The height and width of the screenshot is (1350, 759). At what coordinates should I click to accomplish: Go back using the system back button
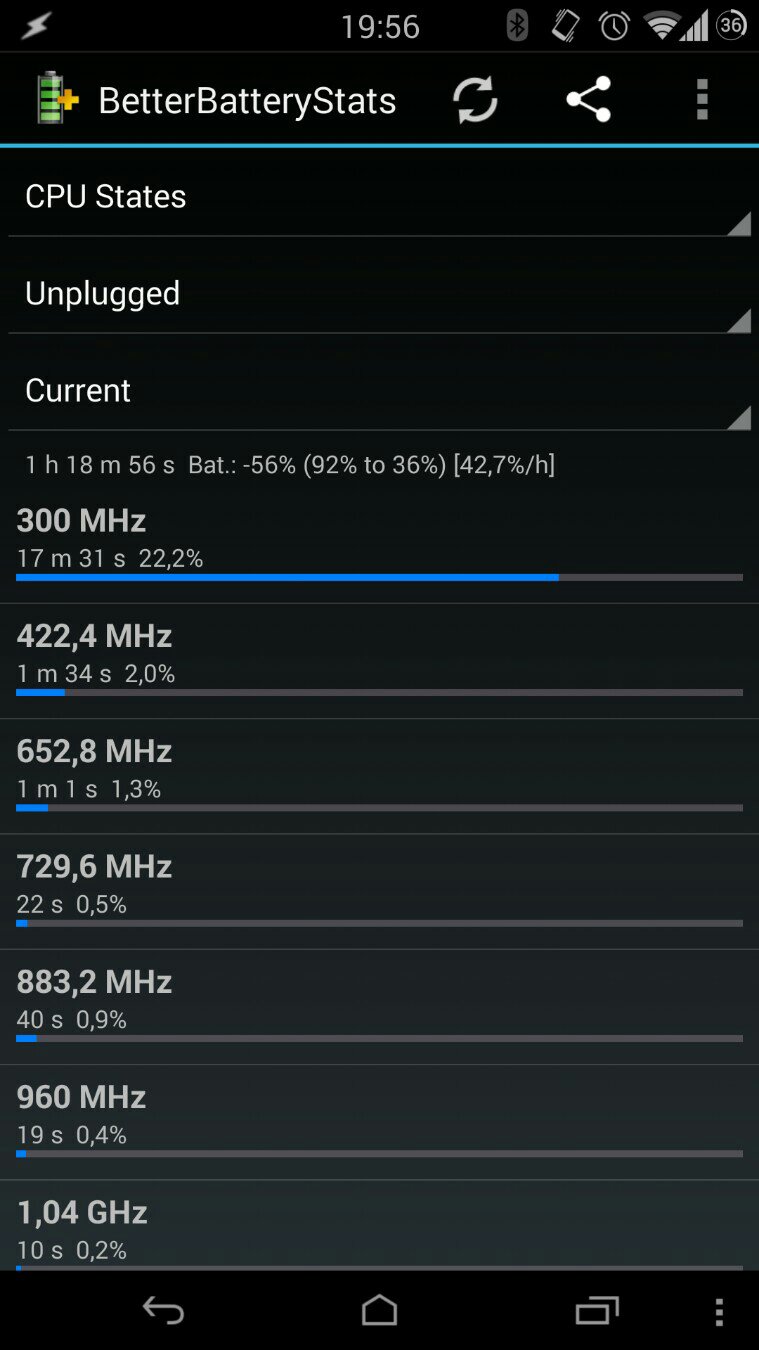click(x=163, y=1310)
